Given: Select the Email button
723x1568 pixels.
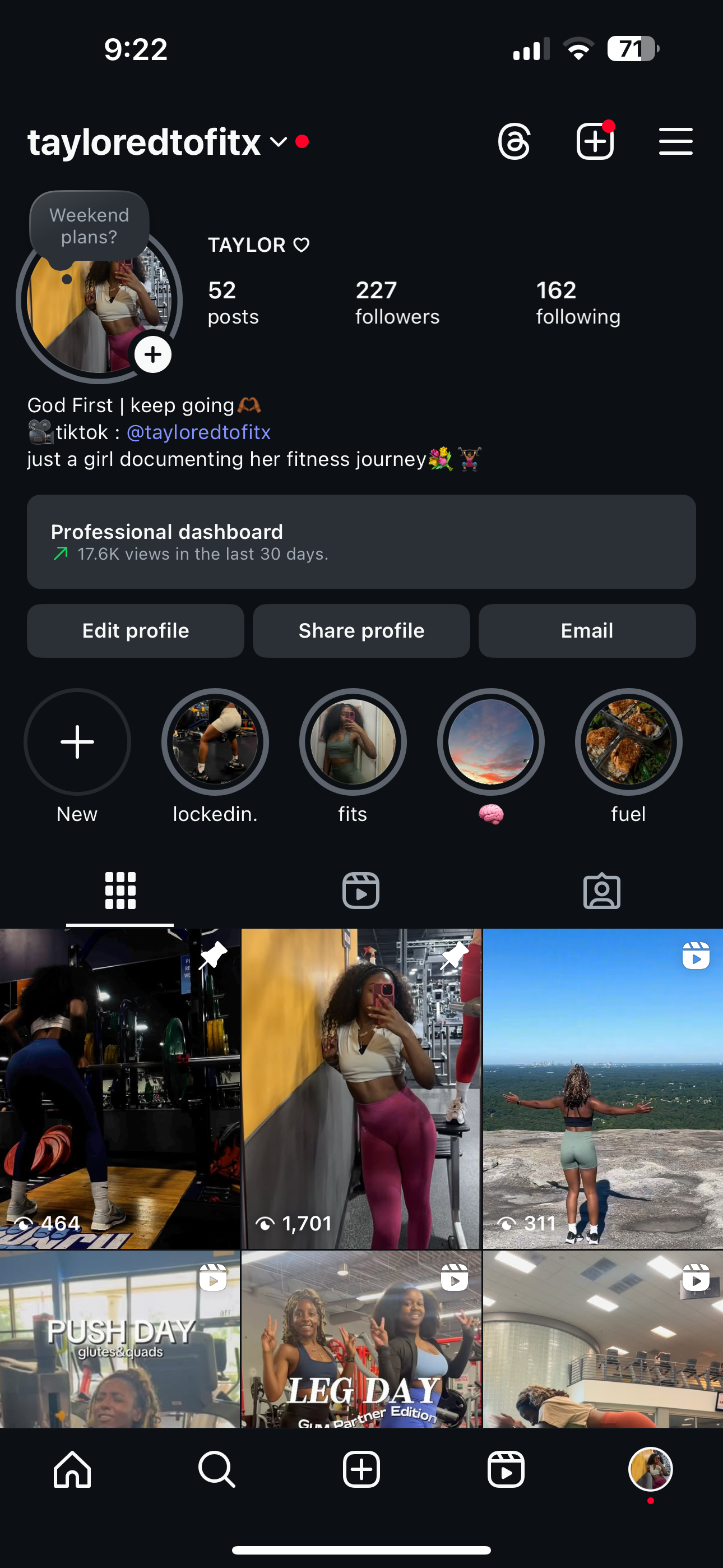Looking at the screenshot, I should pyautogui.click(x=587, y=630).
